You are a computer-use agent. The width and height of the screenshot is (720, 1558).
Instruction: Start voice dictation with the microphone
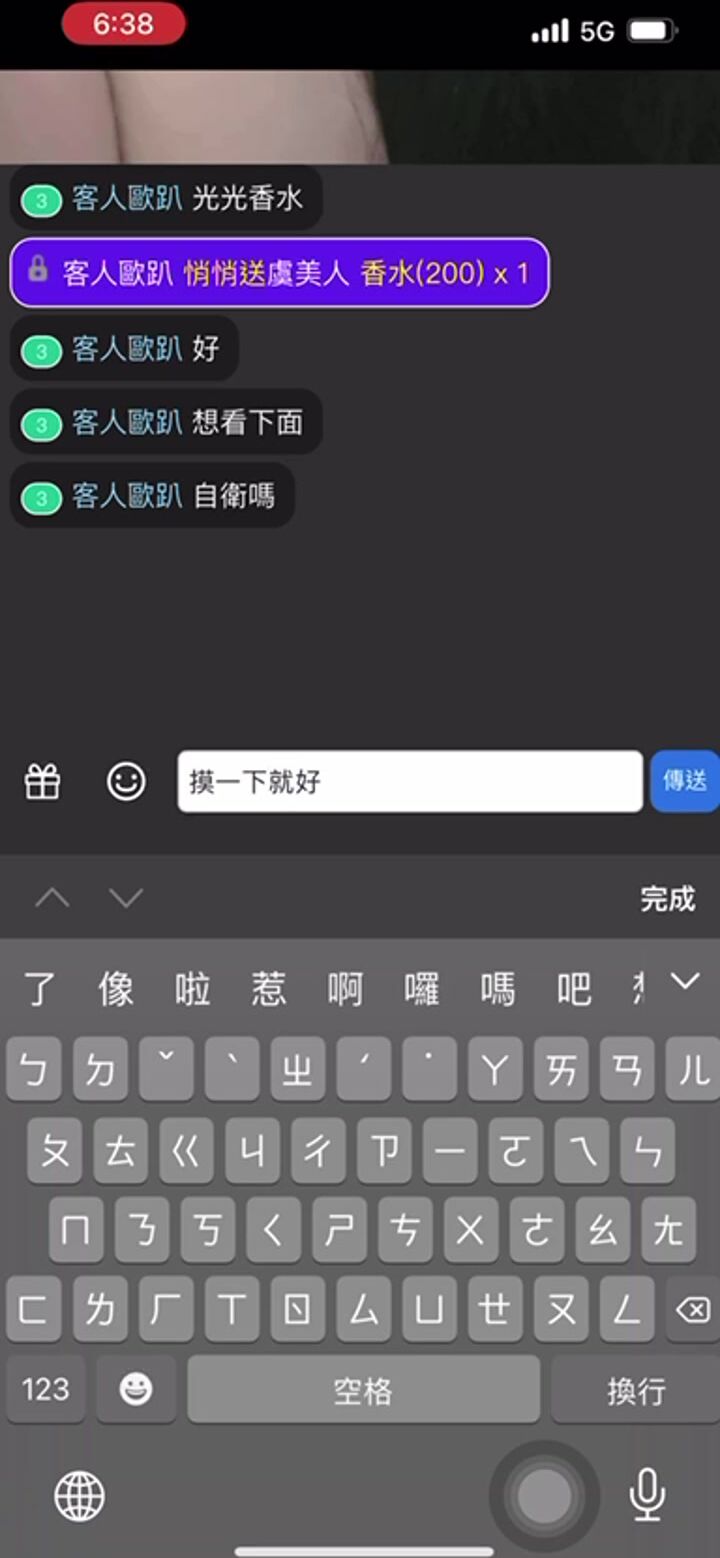pyautogui.click(x=647, y=1496)
